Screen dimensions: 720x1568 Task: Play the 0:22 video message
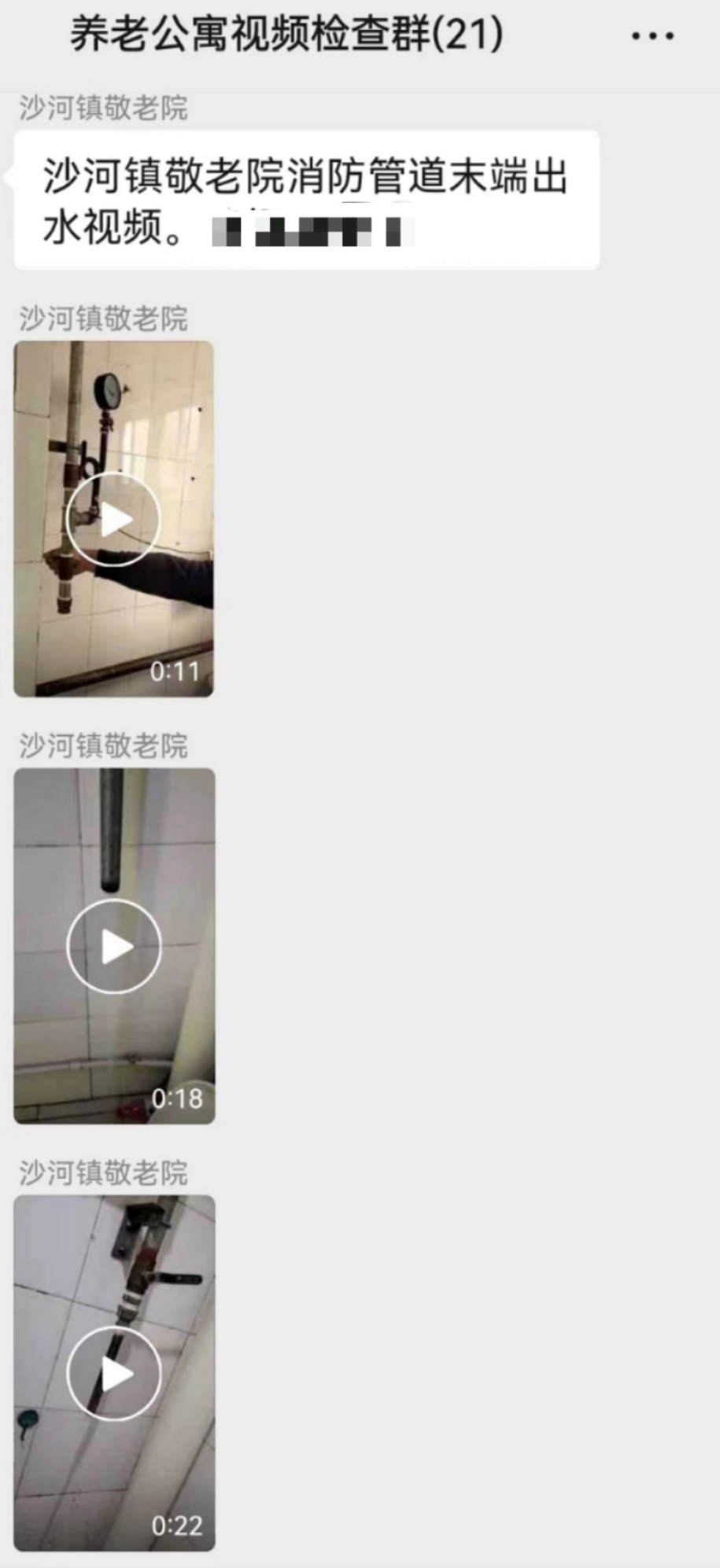[x=114, y=1374]
